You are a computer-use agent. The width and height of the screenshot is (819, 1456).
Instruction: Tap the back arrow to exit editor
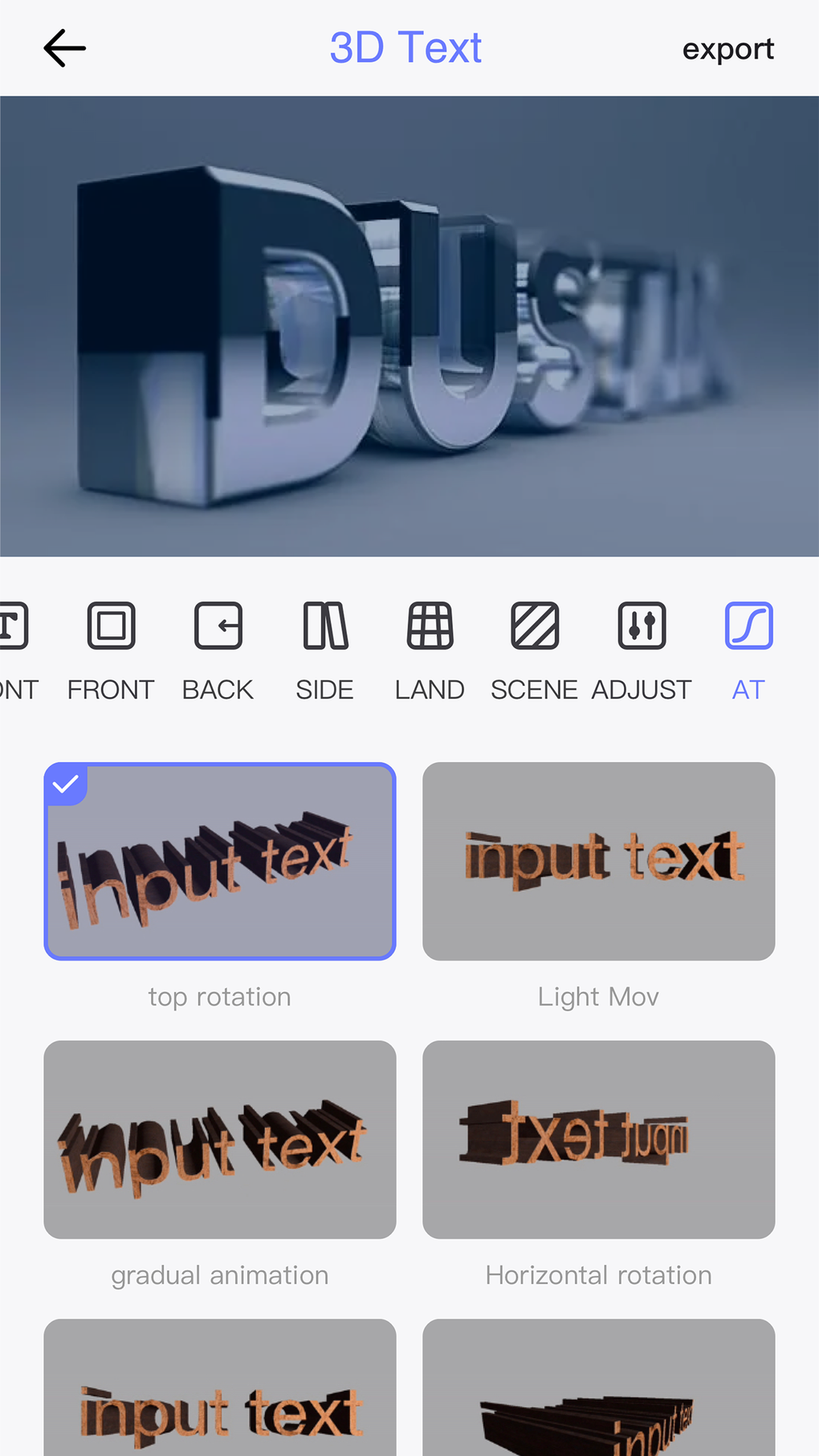pyautogui.click(x=63, y=47)
